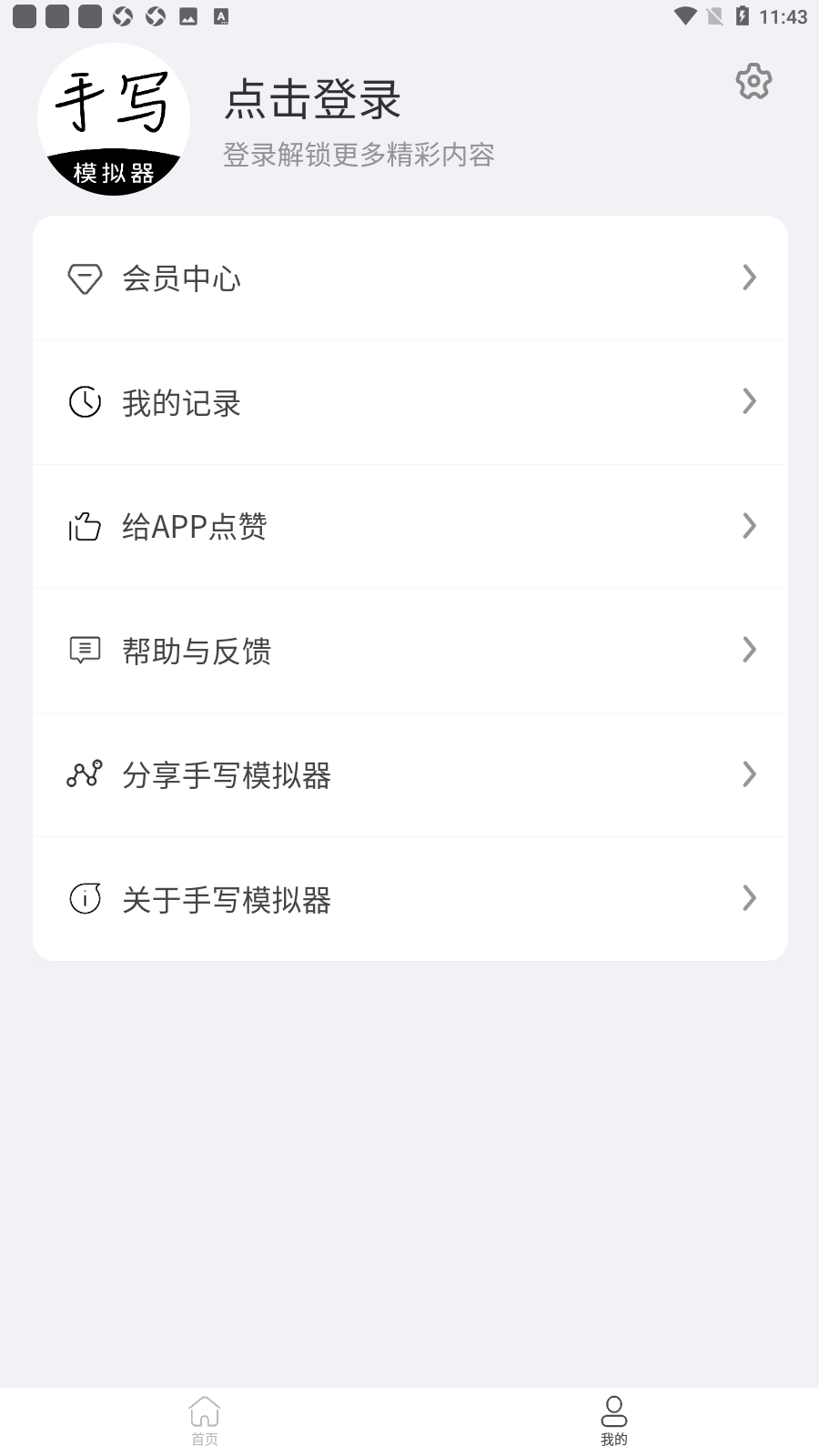819x1456 pixels.
Task: Select 给APP点赞 row
Action: tap(410, 526)
